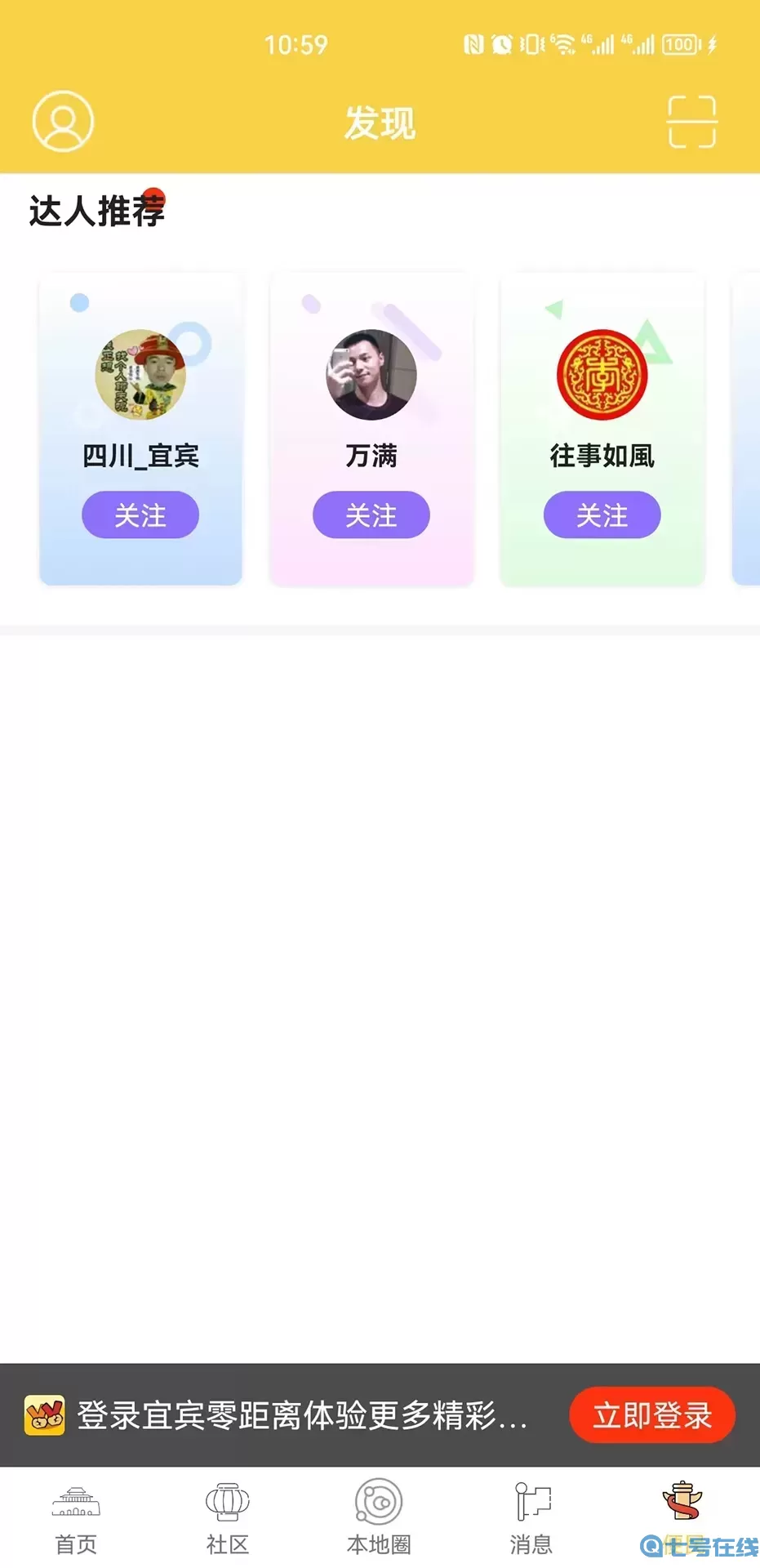Open 万满's circular avatar photo
Screen dimensions: 760x1568
click(x=371, y=375)
